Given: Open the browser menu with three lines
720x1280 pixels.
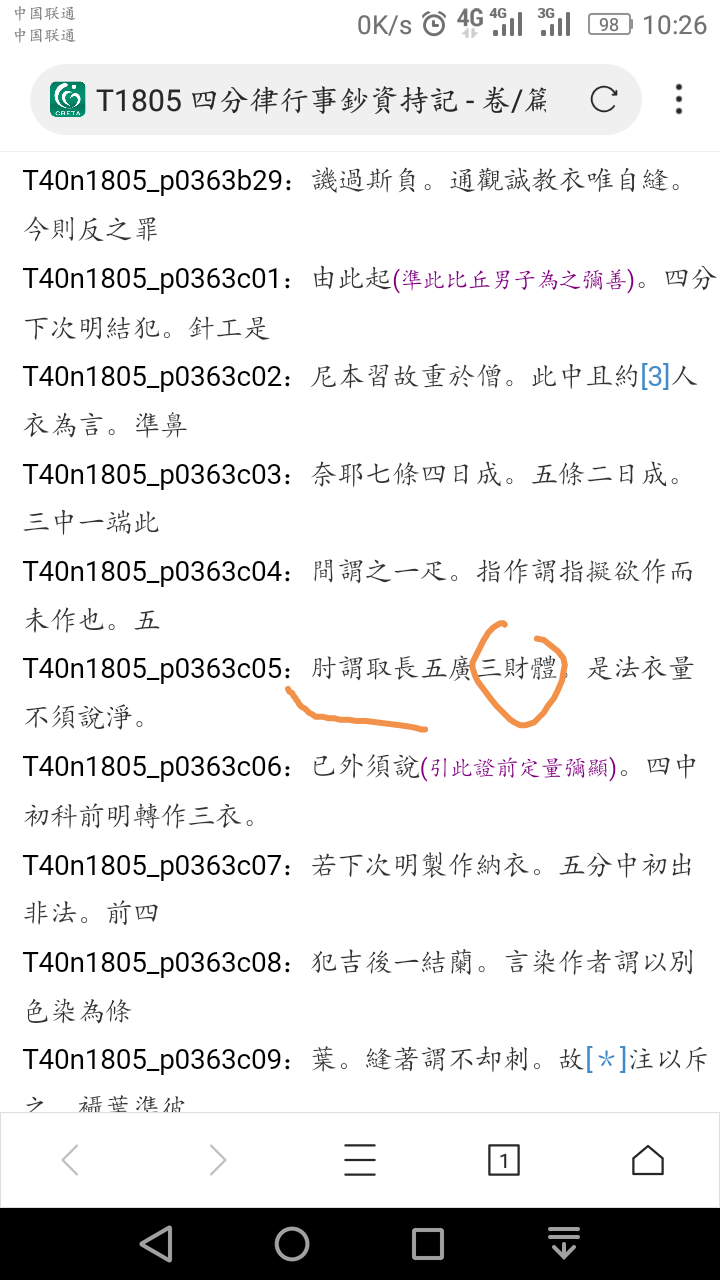Looking at the screenshot, I should pos(360,1160).
